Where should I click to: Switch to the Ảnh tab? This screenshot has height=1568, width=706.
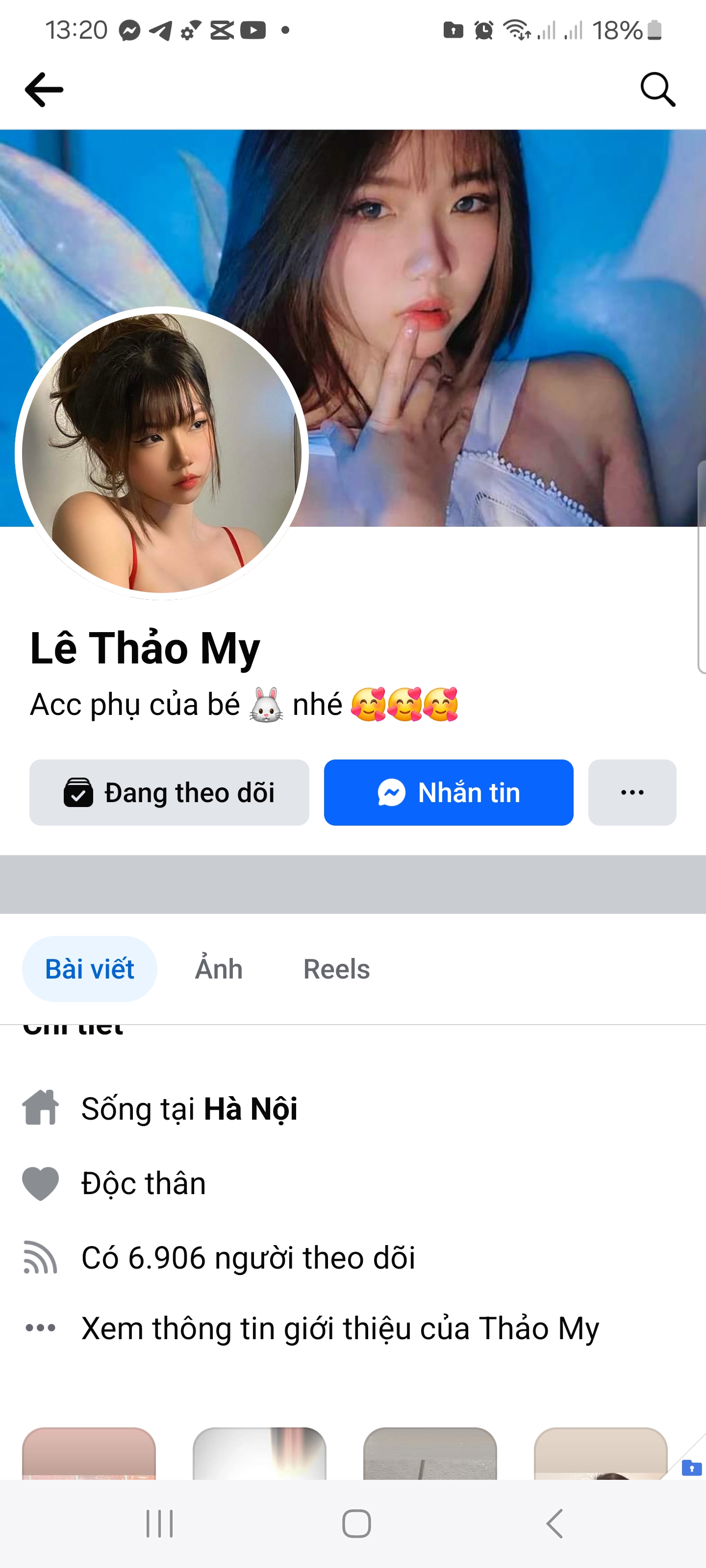[219, 969]
